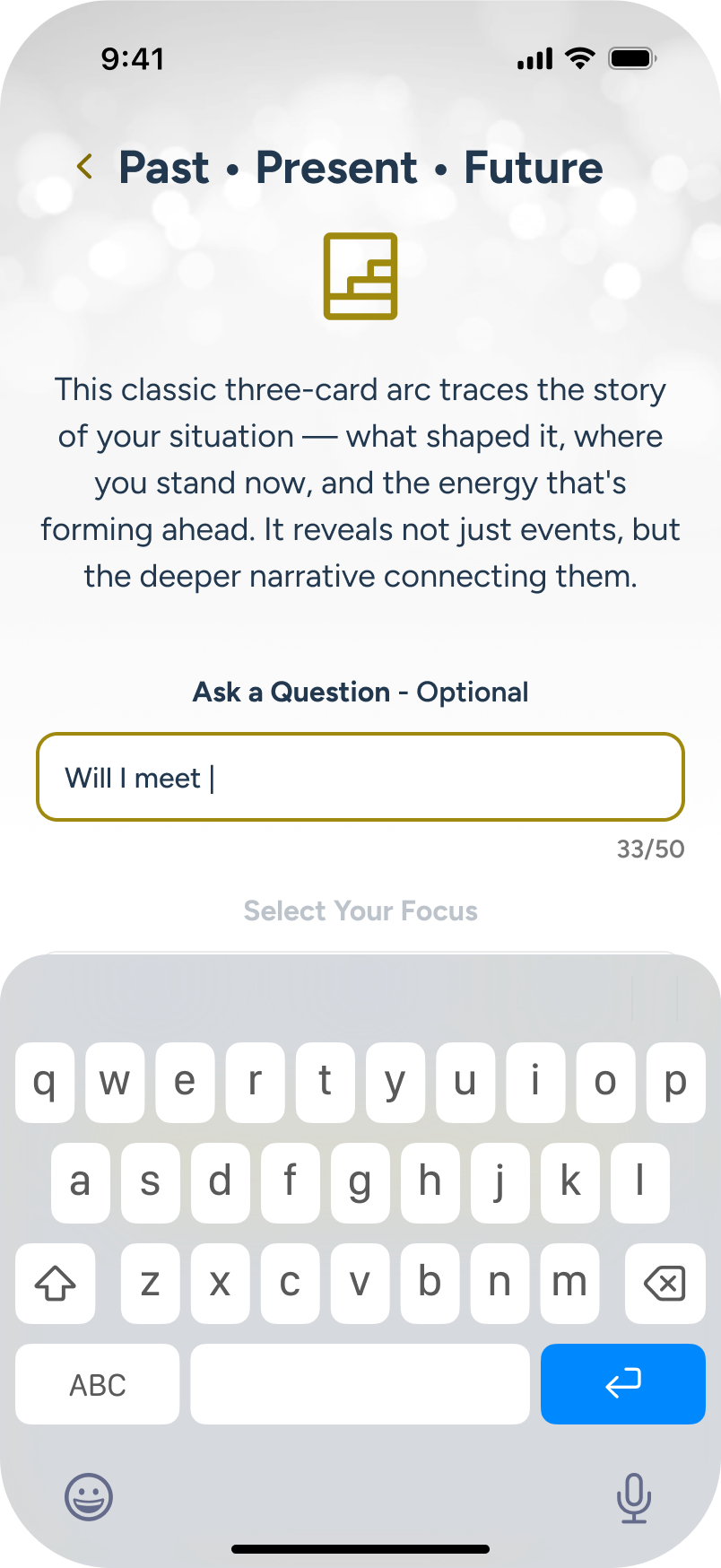The image size is (721, 1568).
Task: Toggle the shift key on the keyboard
Action: coord(56,1283)
